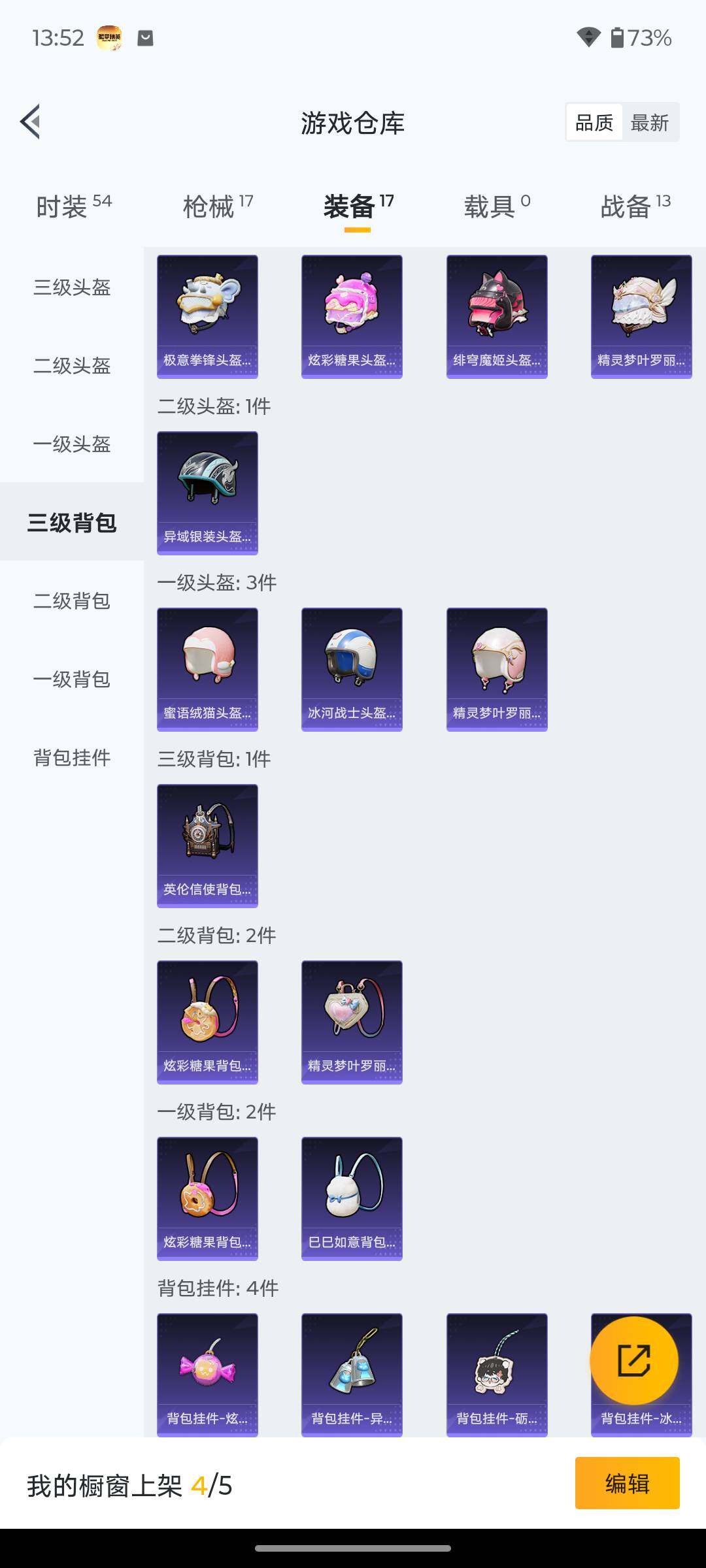Open the 极意拳锋头盔 item
The width and height of the screenshot is (706, 1568).
207,316
